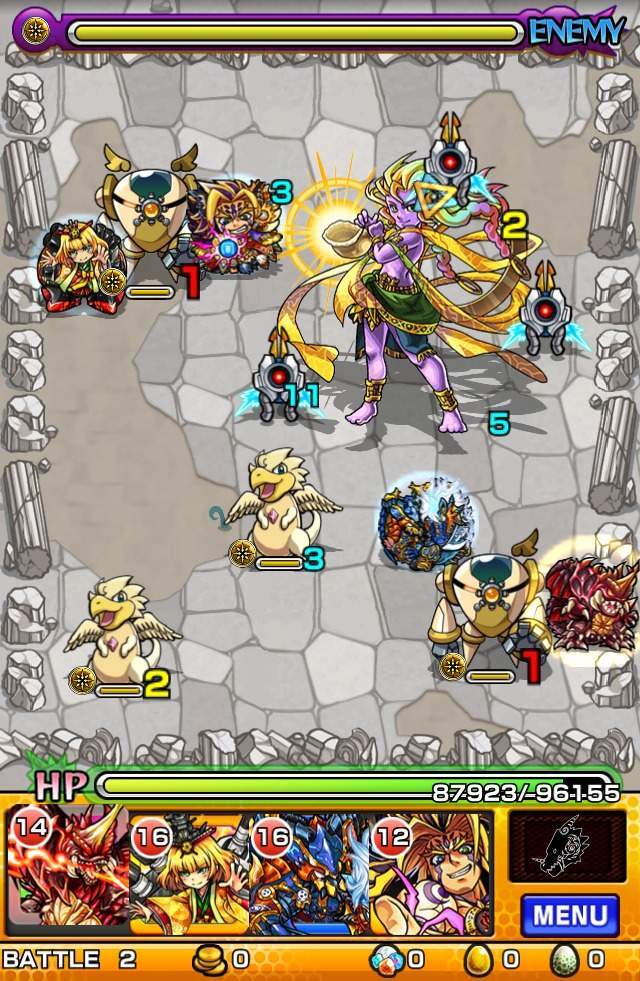640x981 pixels.
Task: Tap the friend dragon silhouette box
Action: point(568,845)
